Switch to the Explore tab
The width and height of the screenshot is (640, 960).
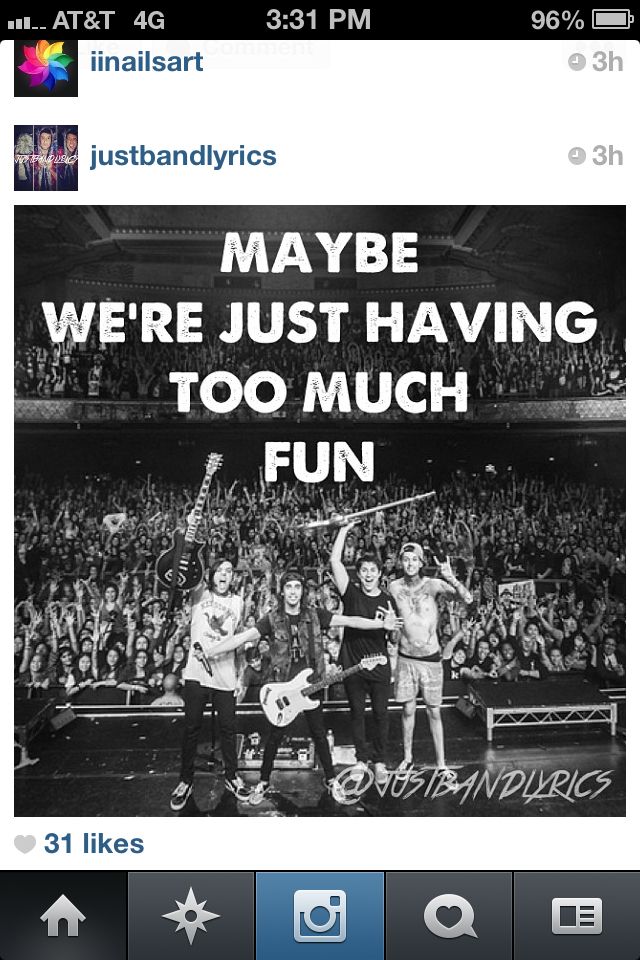pyautogui.click(x=191, y=916)
